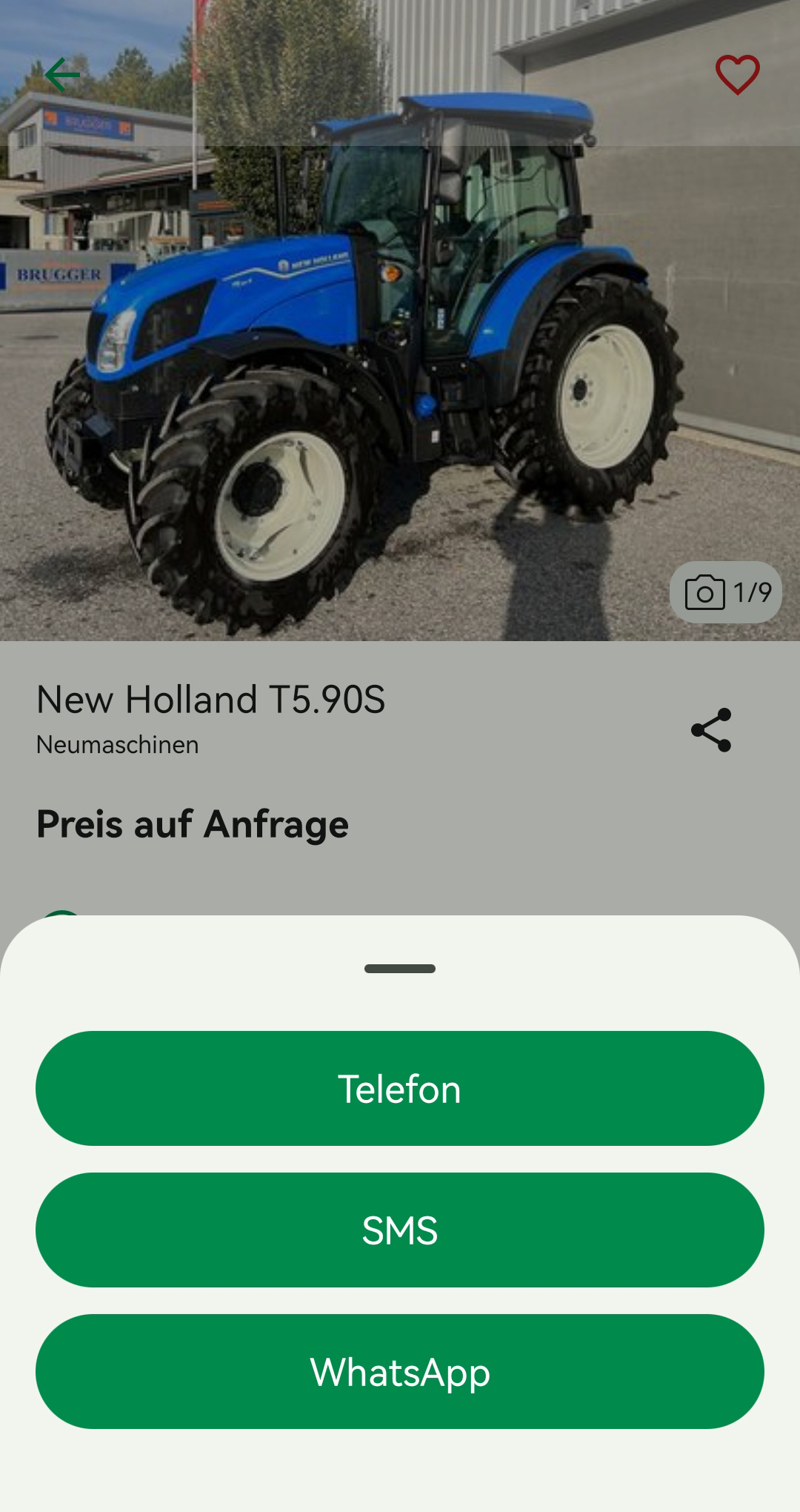Open the photo gallery via 1/9 indicator
800x1512 pixels.
[x=750, y=591]
